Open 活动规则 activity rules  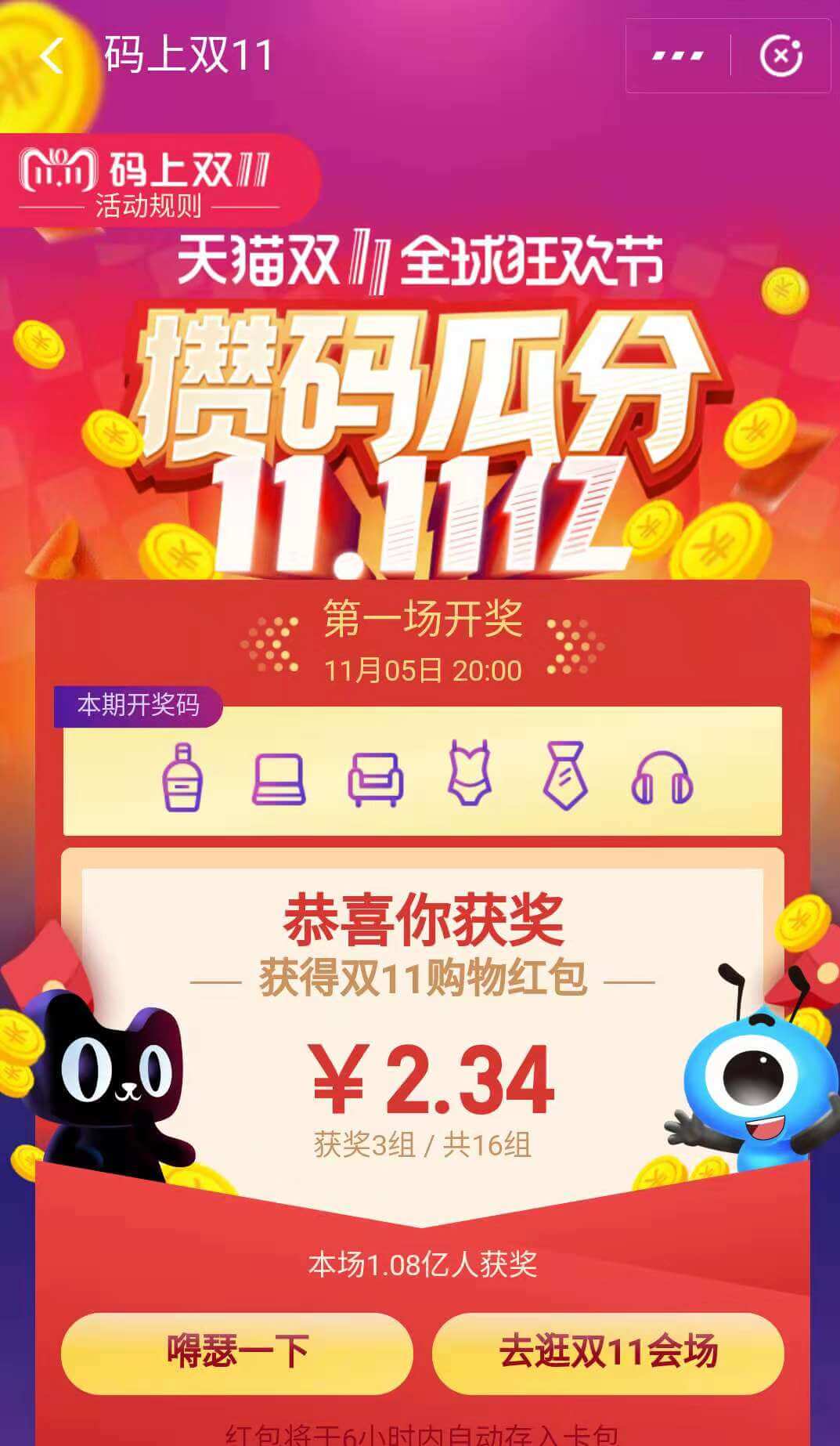(x=149, y=206)
